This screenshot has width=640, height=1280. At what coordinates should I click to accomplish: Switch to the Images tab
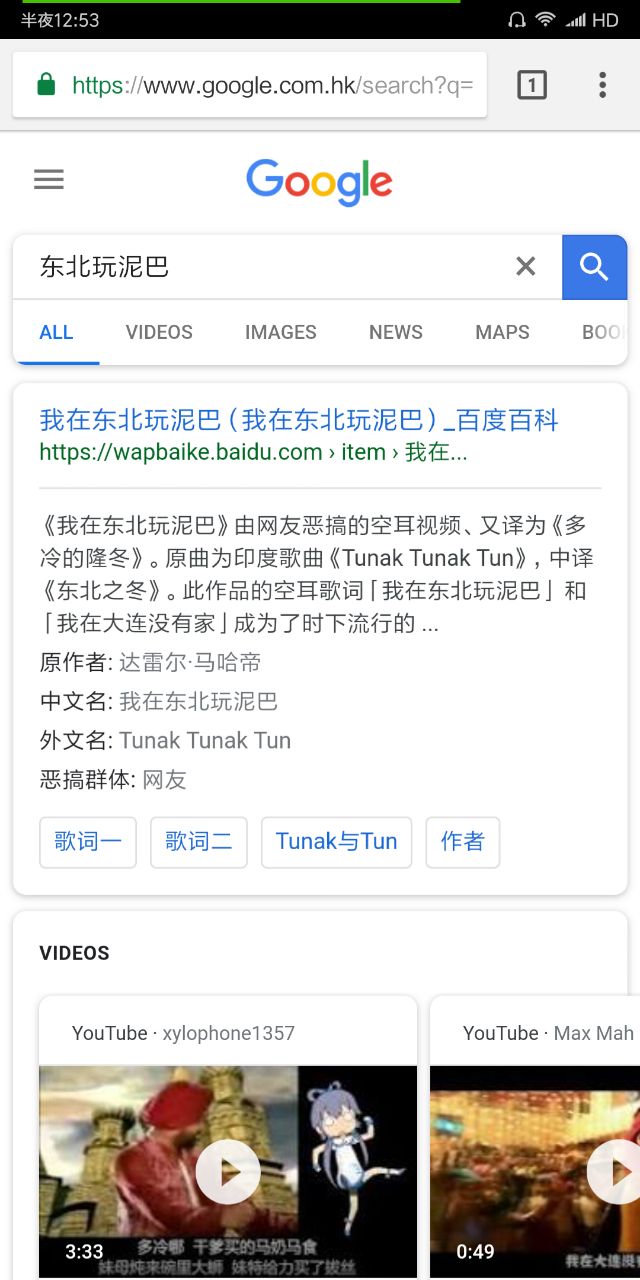point(280,332)
